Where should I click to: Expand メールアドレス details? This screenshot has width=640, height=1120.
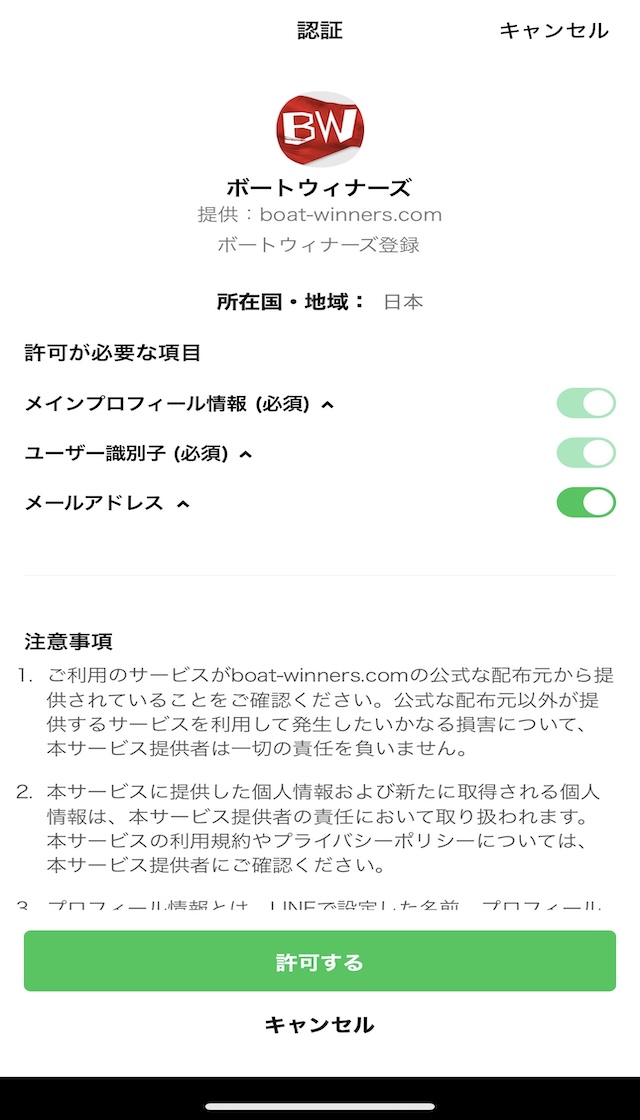pyautogui.click(x=183, y=504)
